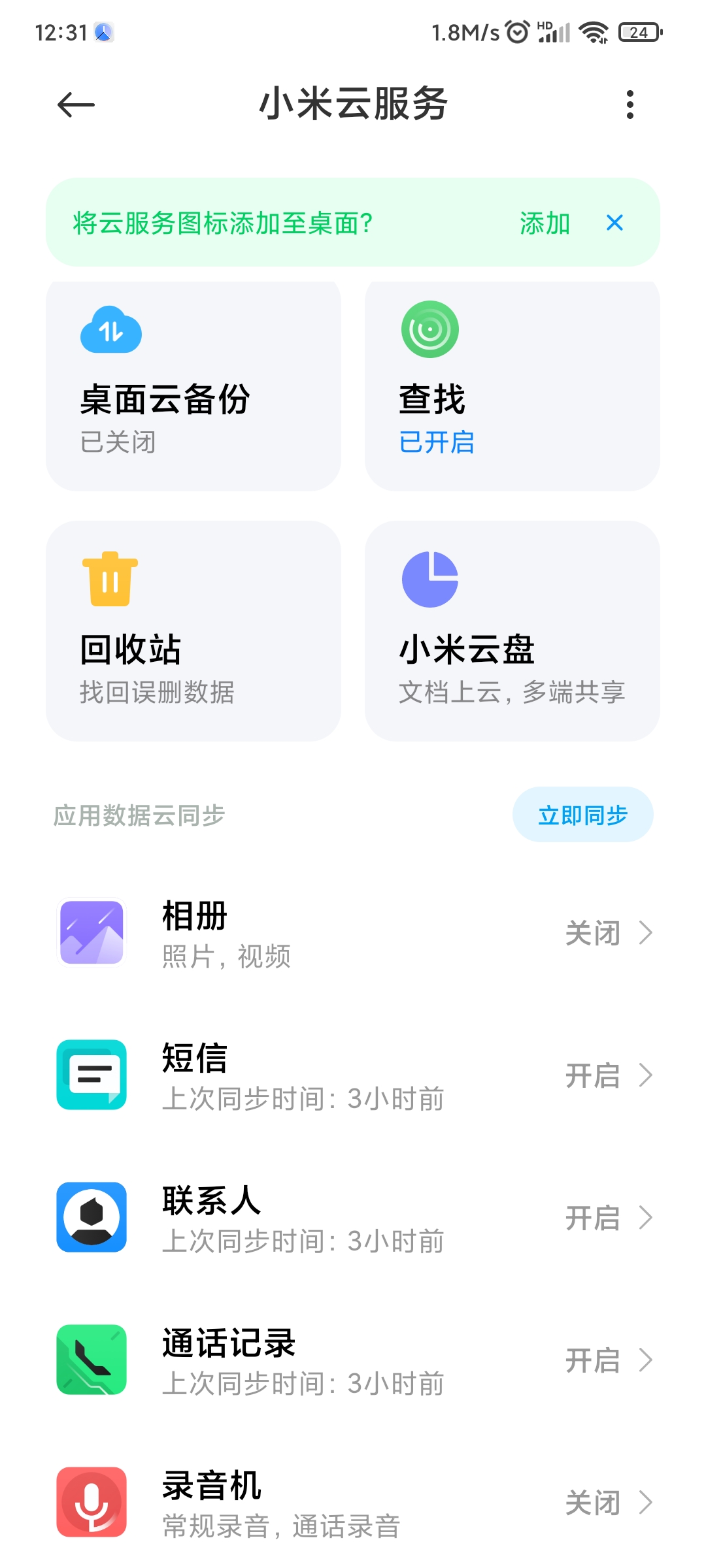
Task: Tap 添加 to add icon to desktop
Action: click(x=545, y=223)
